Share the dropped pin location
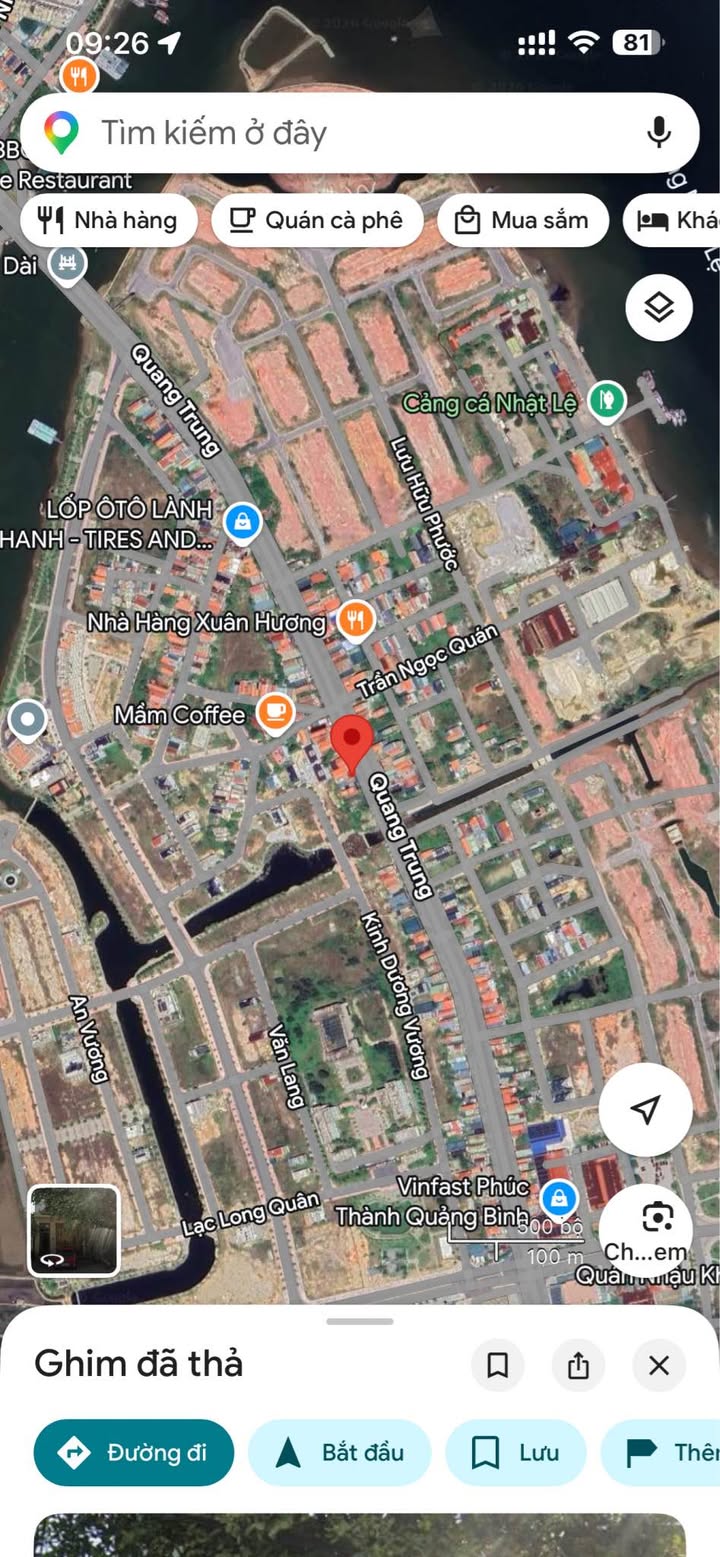This screenshot has height=1557, width=720. tap(578, 1365)
